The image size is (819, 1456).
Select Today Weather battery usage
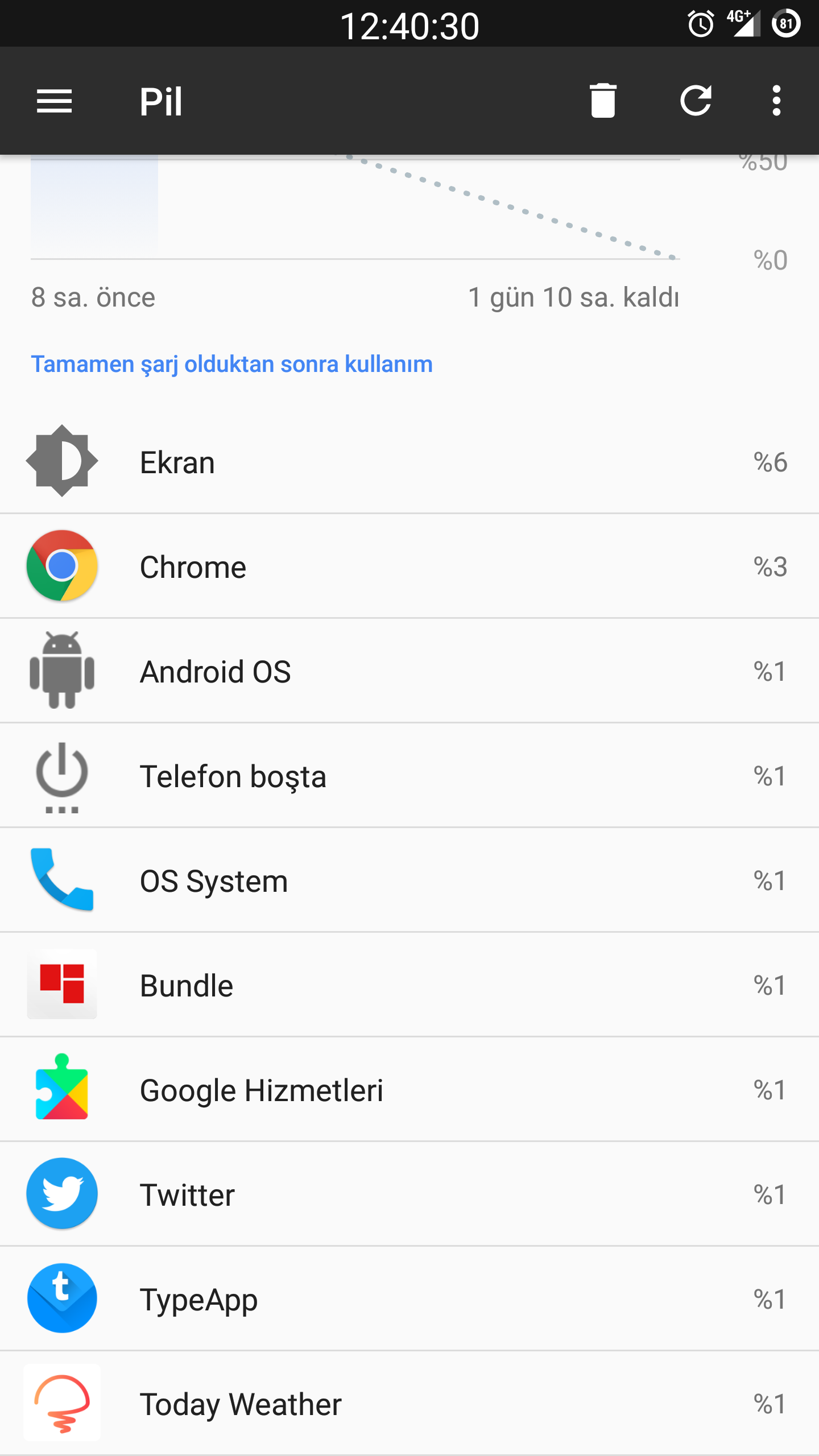[409, 1403]
